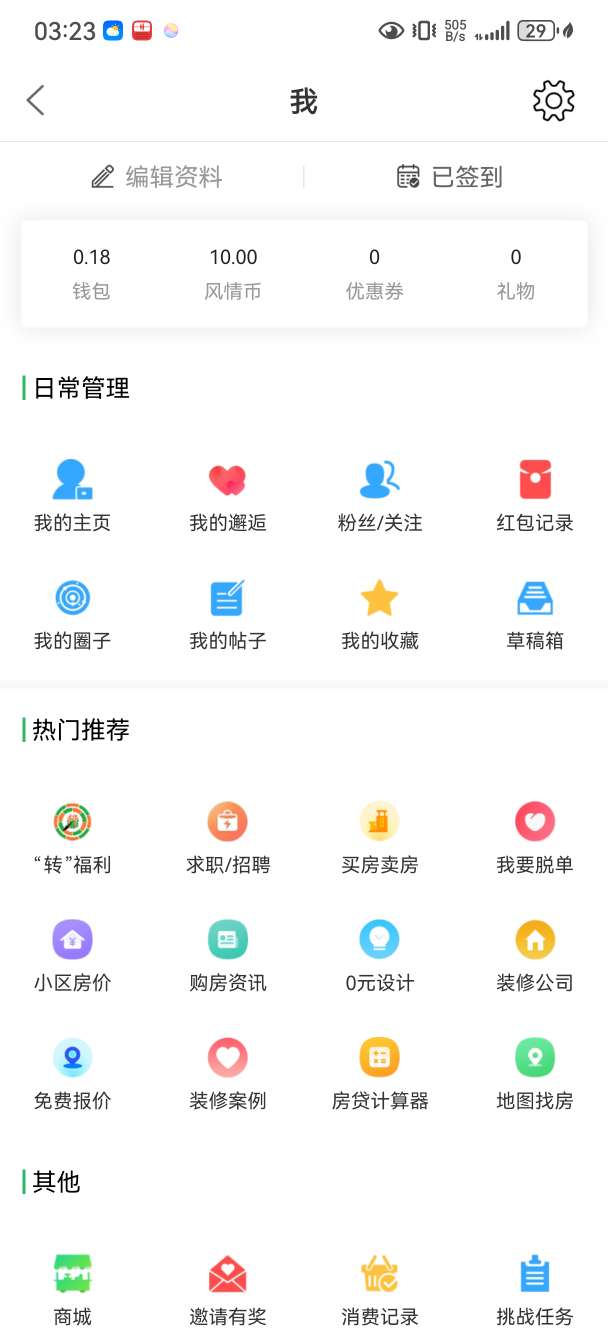Enter the 商城 store
The width and height of the screenshot is (608, 1344).
click(72, 1291)
